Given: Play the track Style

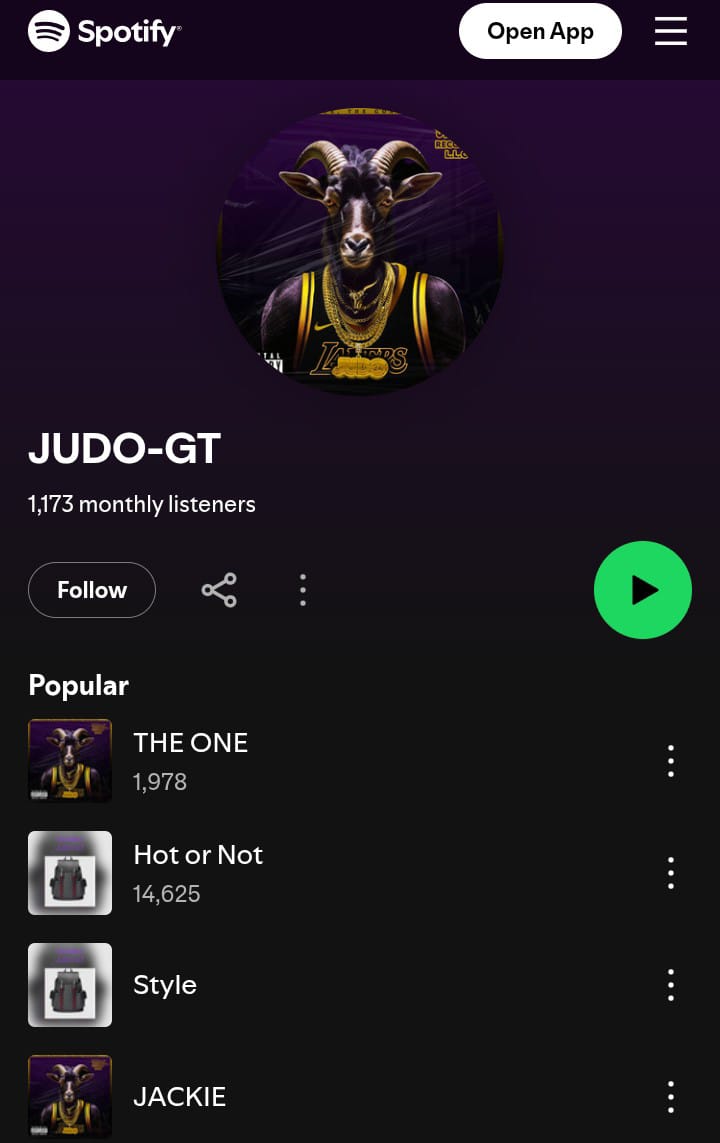Looking at the screenshot, I should 165,985.
